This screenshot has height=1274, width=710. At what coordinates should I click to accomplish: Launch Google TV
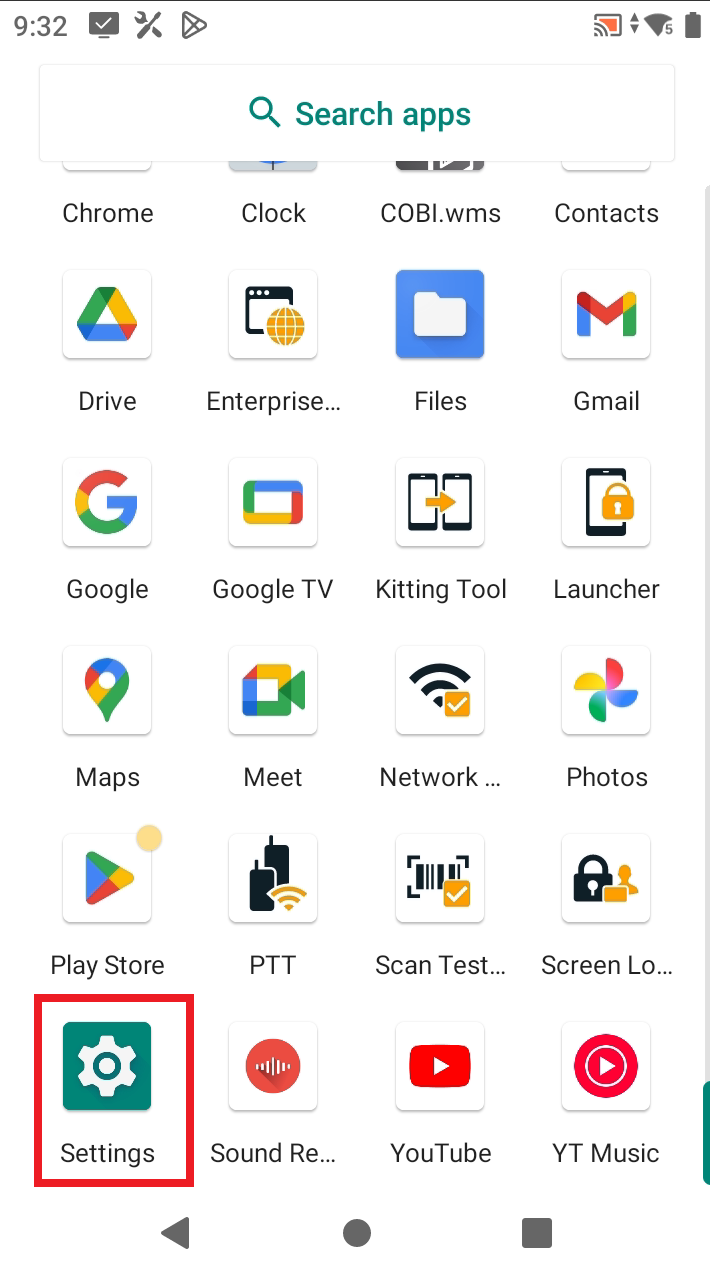click(x=273, y=502)
